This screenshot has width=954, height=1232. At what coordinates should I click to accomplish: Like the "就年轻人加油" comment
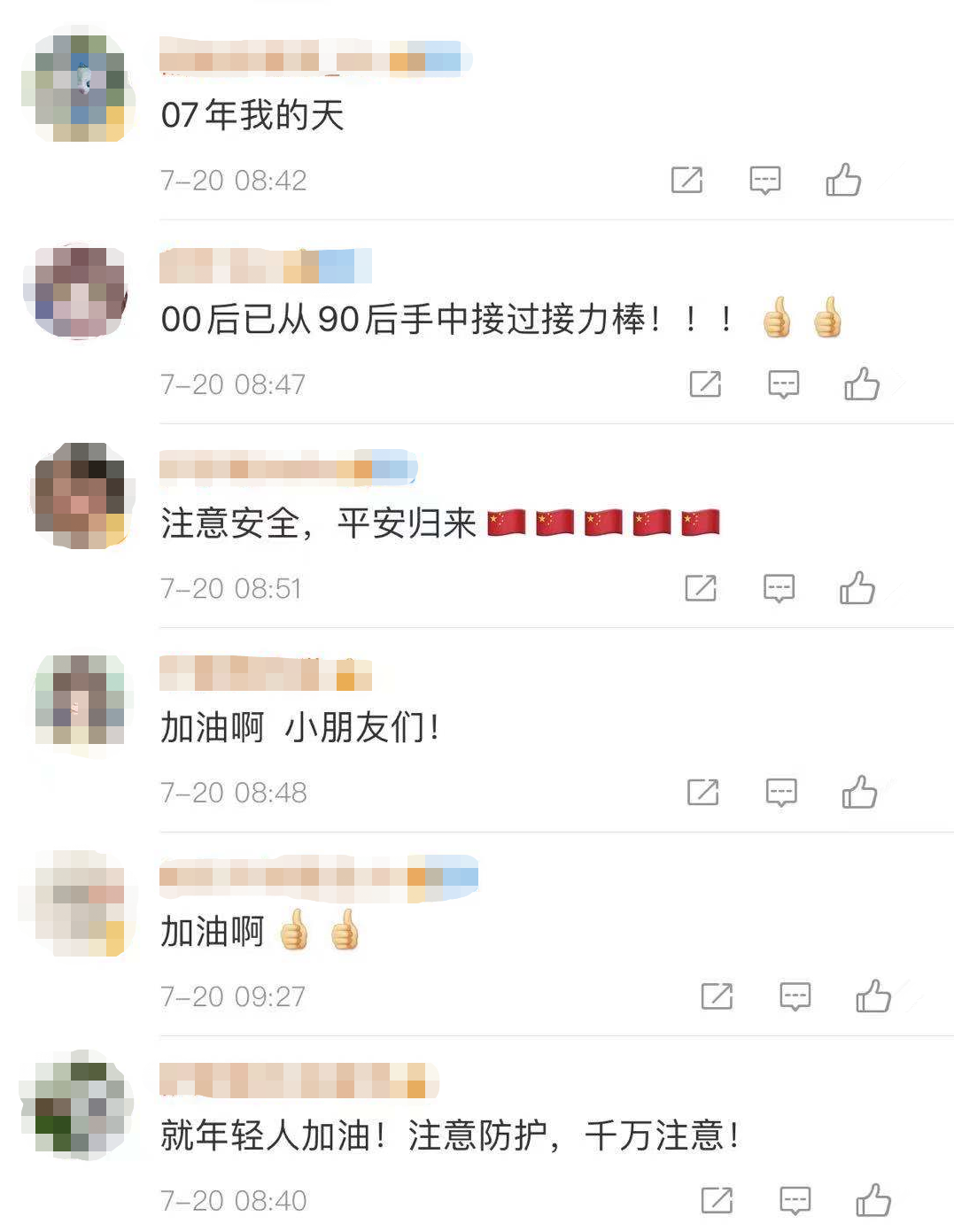pos(873,1200)
